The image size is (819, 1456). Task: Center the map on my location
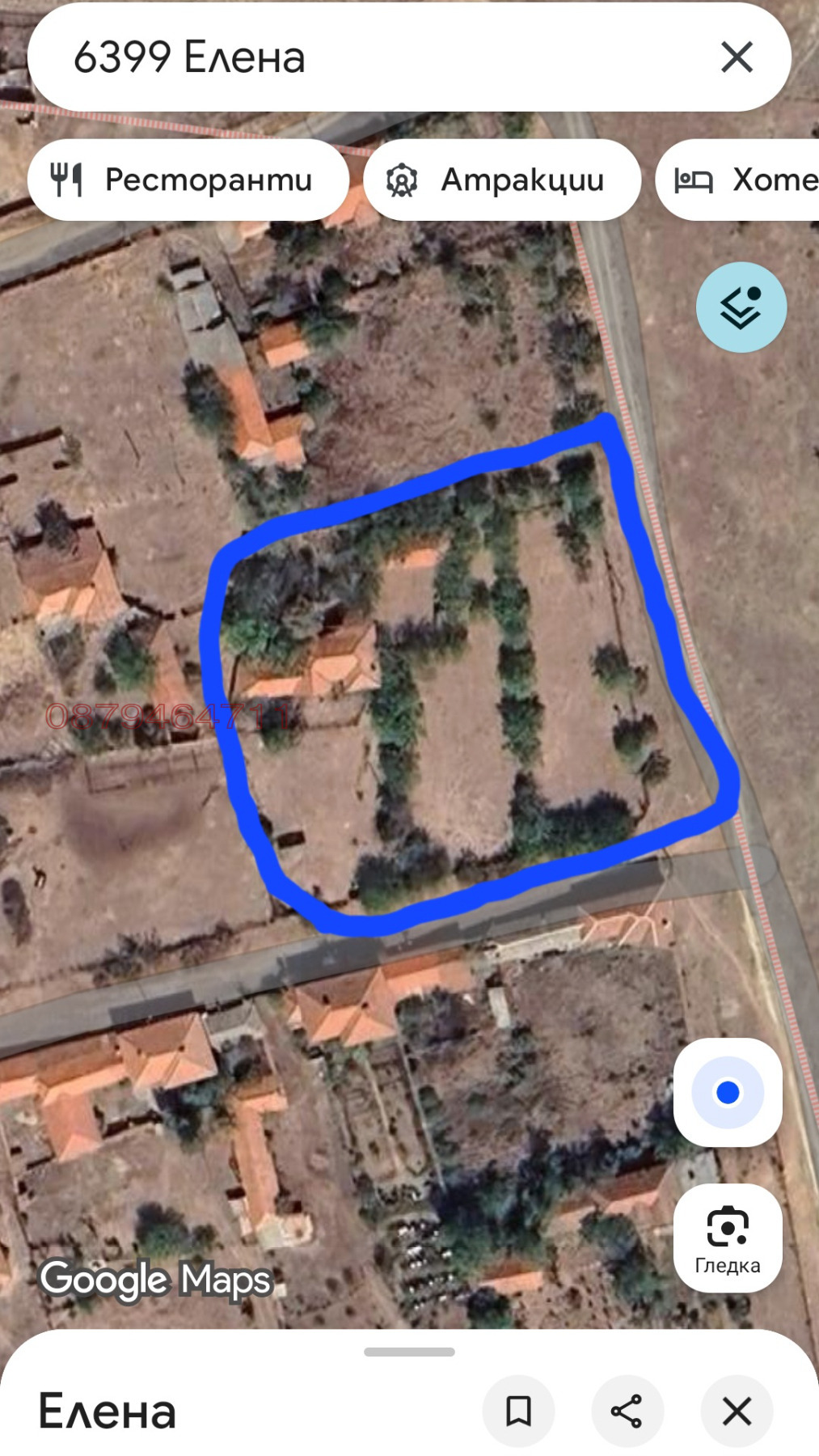pos(728,1092)
